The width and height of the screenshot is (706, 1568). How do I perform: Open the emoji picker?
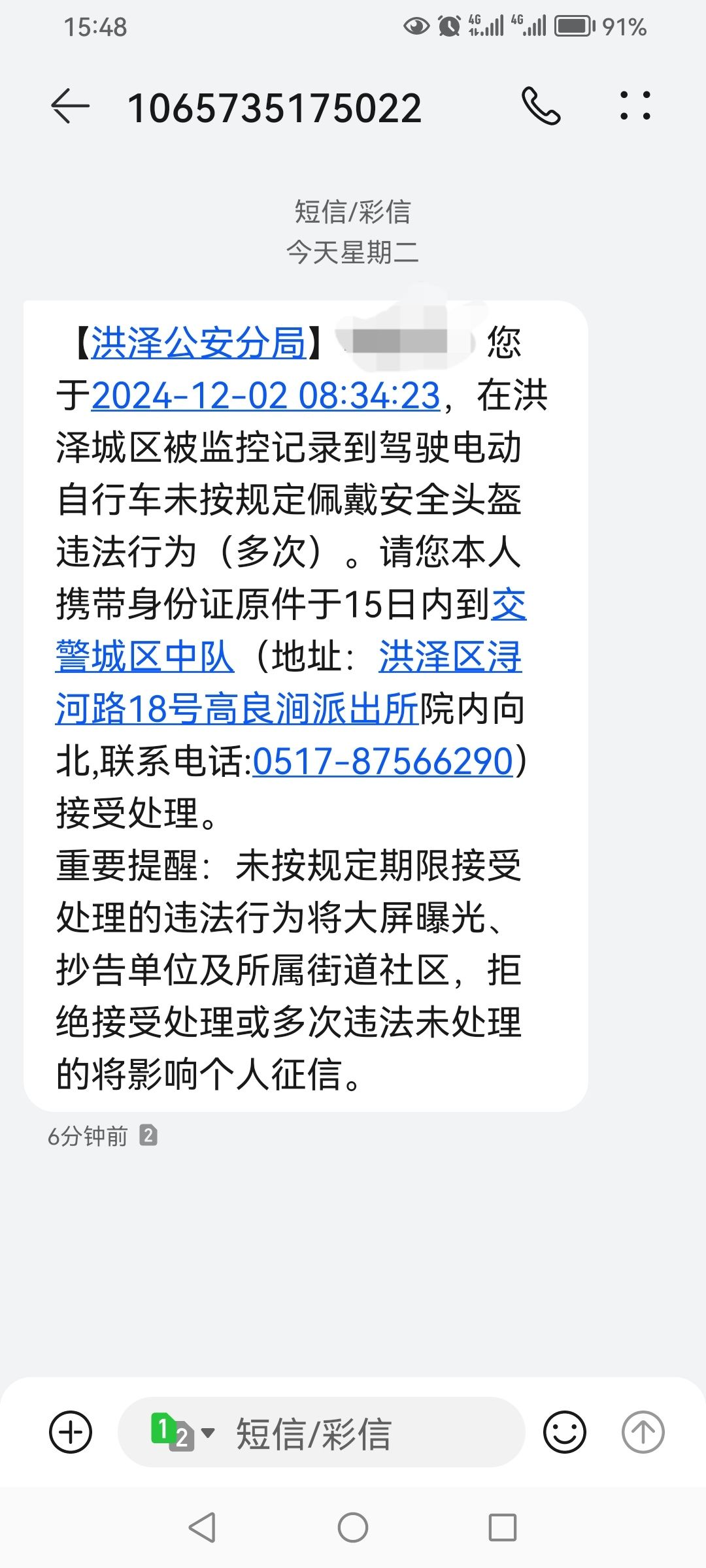pyautogui.click(x=565, y=1433)
